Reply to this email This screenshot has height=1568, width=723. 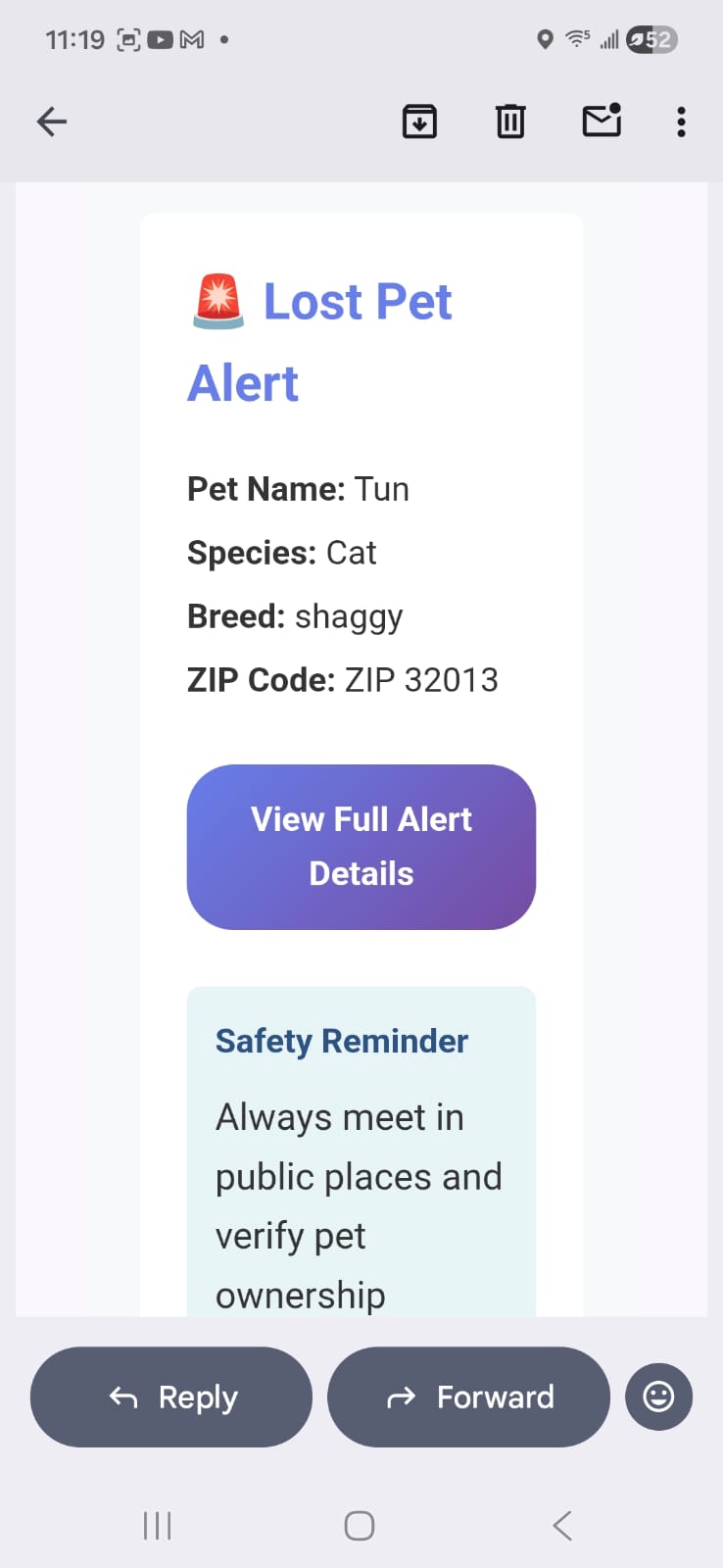[x=171, y=1396]
